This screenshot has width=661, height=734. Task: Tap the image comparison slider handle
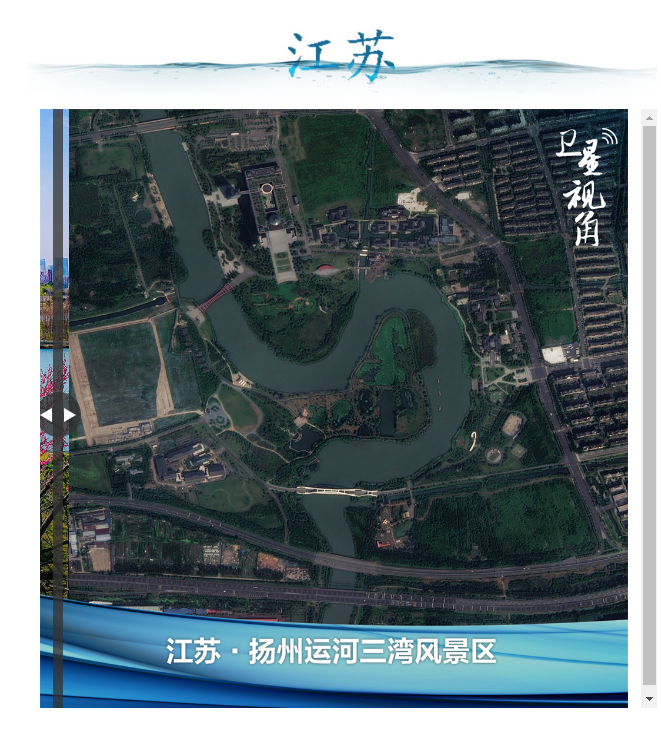click(58, 414)
